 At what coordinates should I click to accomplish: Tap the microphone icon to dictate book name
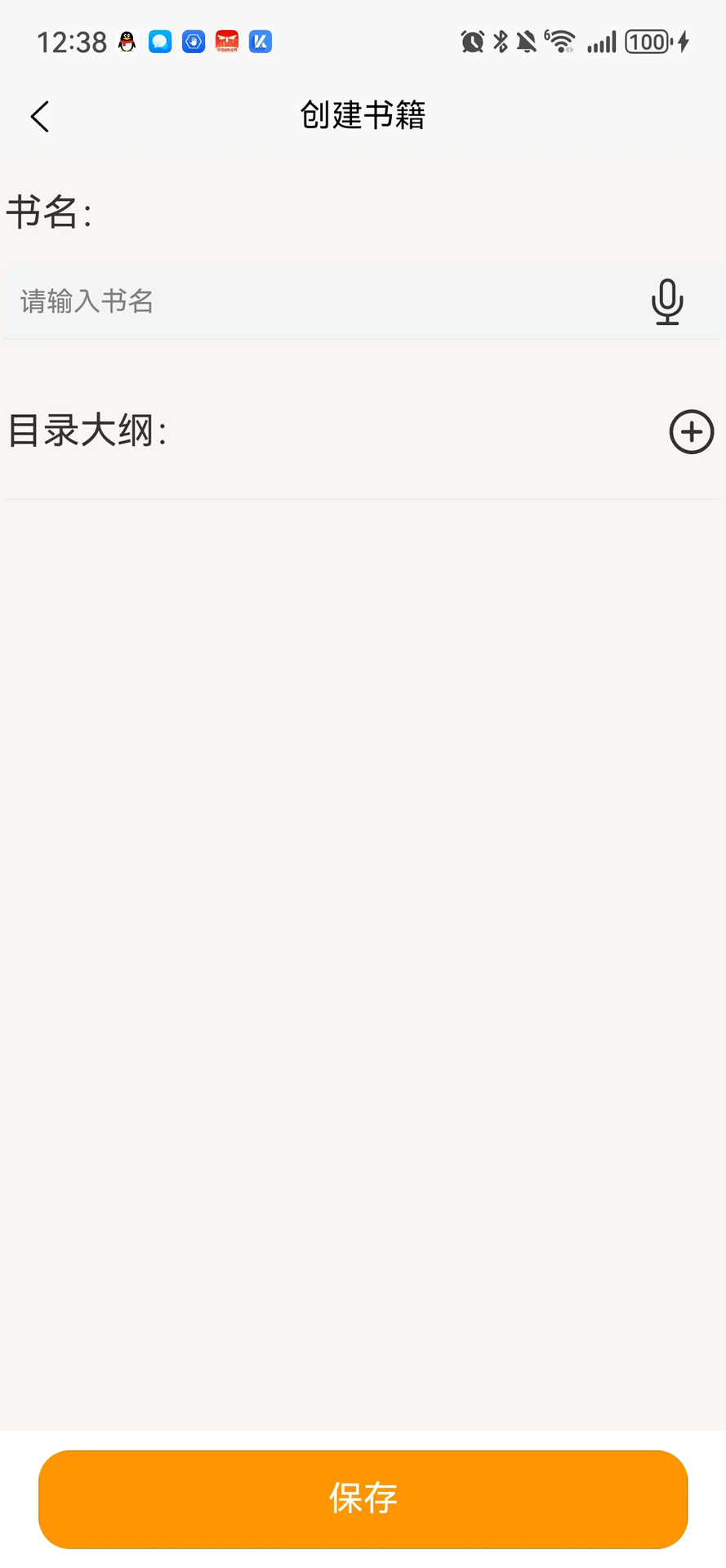coord(667,302)
